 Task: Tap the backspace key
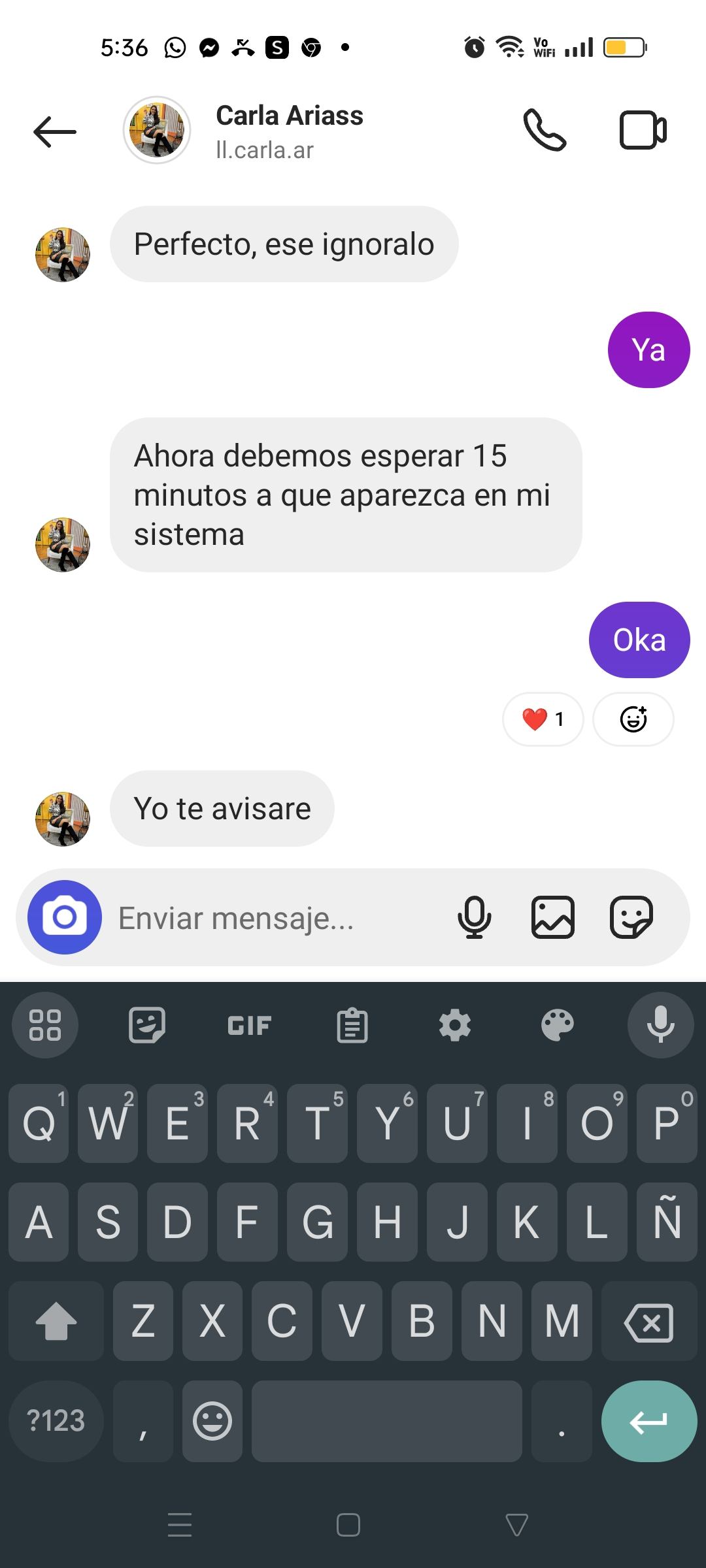point(648,1321)
